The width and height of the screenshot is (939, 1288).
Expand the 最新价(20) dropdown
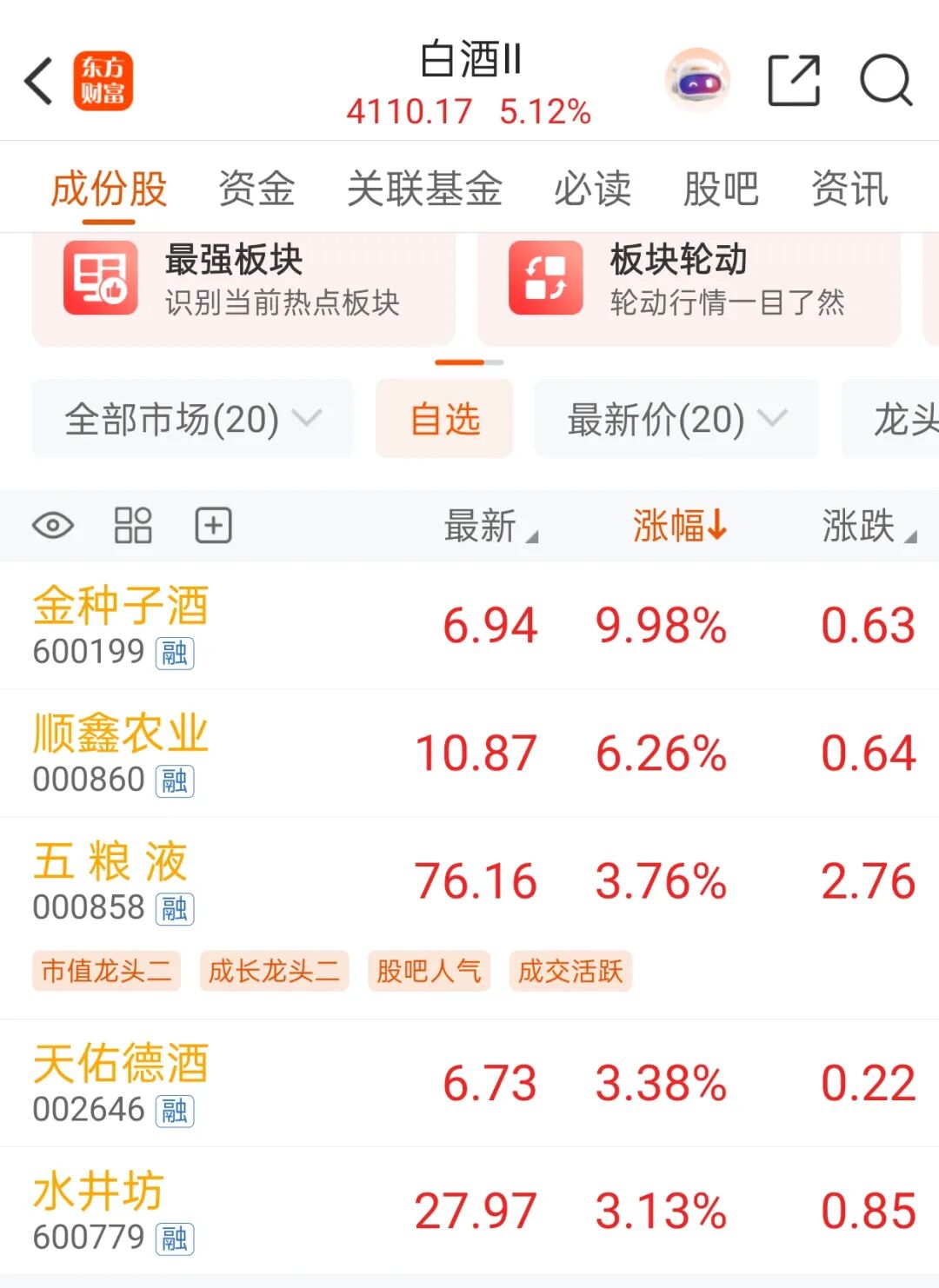pyautogui.click(x=676, y=419)
